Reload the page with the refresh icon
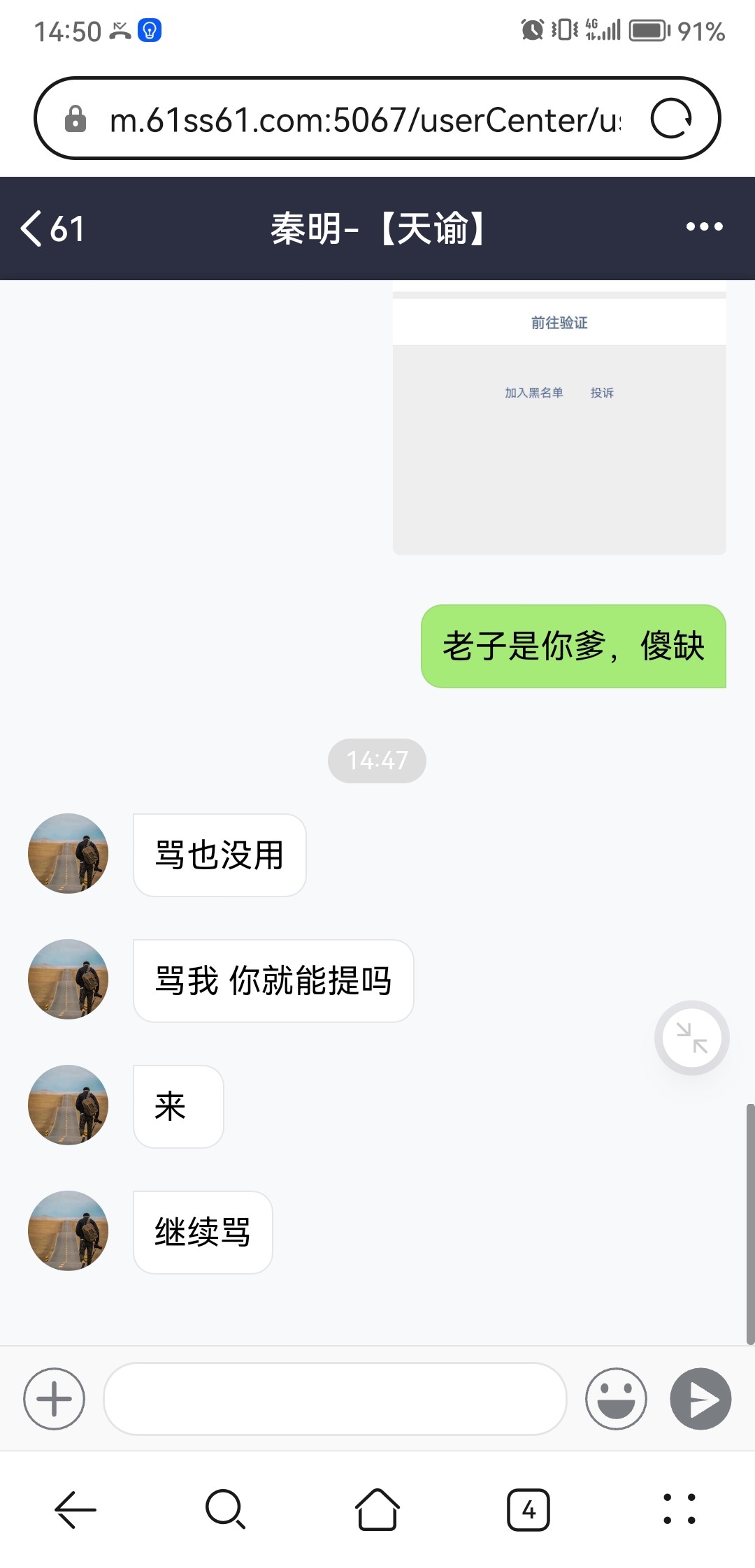The width and height of the screenshot is (755, 1568). pyautogui.click(x=673, y=117)
